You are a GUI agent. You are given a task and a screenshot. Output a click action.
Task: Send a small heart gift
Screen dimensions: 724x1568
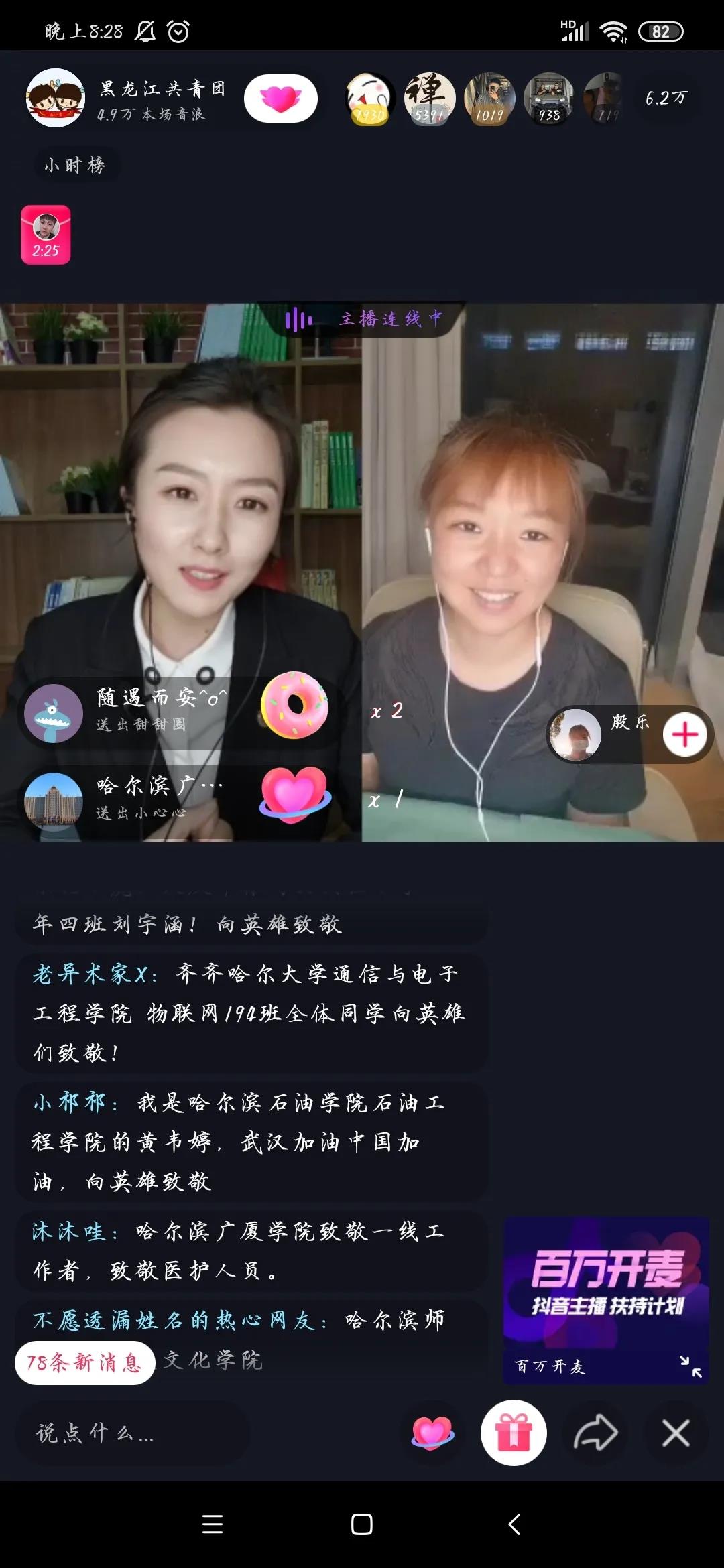432,1433
